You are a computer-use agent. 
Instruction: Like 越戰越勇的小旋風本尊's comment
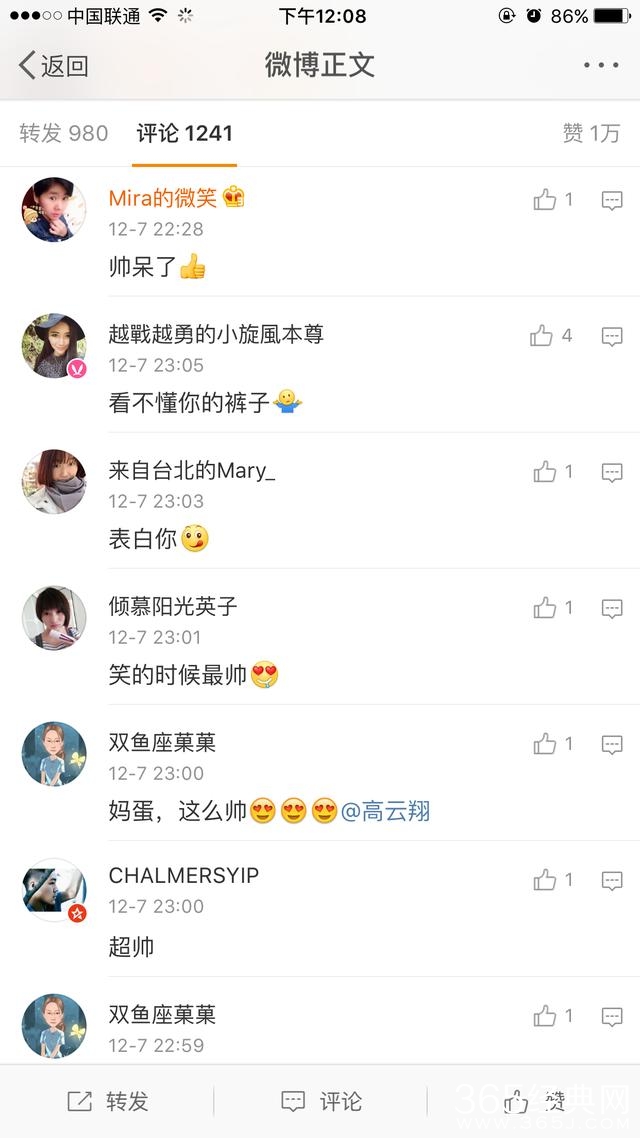coord(542,336)
